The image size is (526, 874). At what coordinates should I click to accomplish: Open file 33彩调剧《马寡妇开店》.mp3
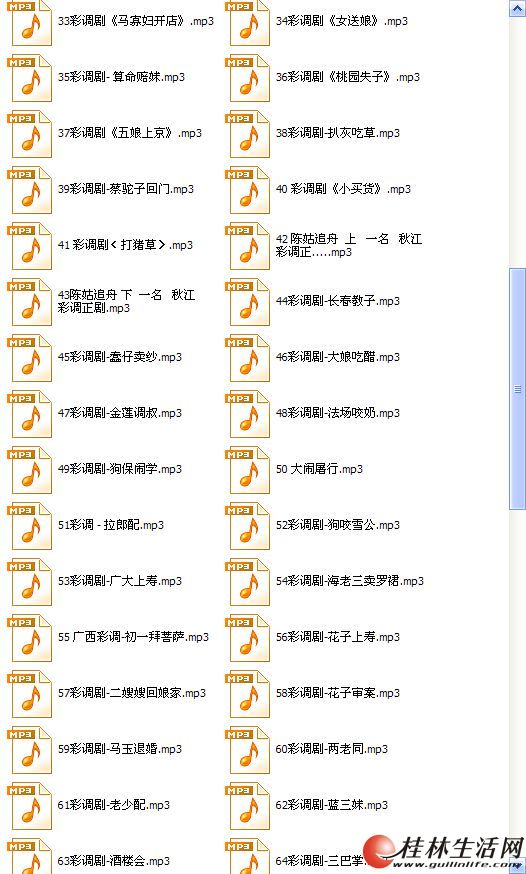coord(136,21)
